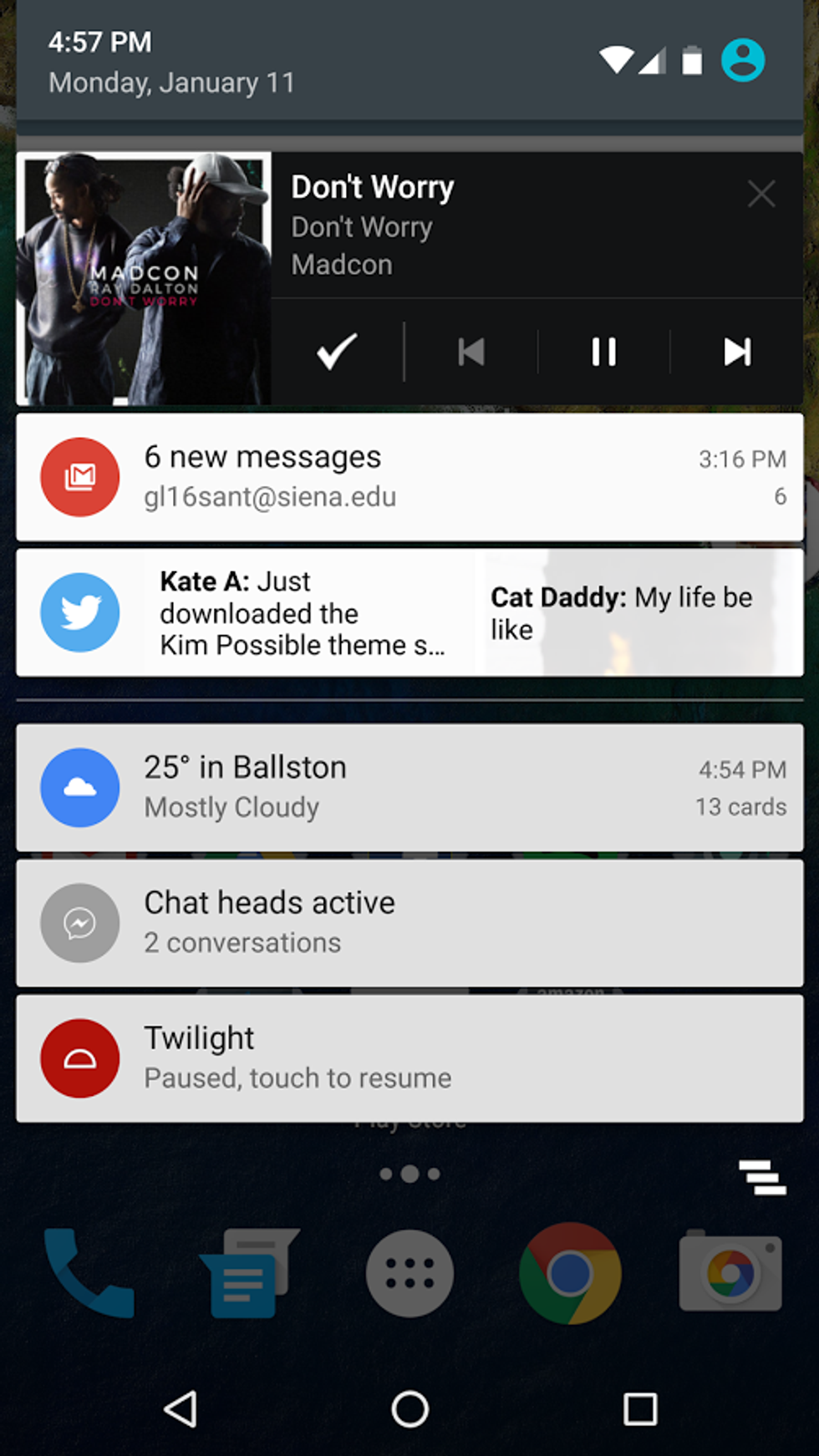Resume Twilight from its notification

click(409, 1058)
